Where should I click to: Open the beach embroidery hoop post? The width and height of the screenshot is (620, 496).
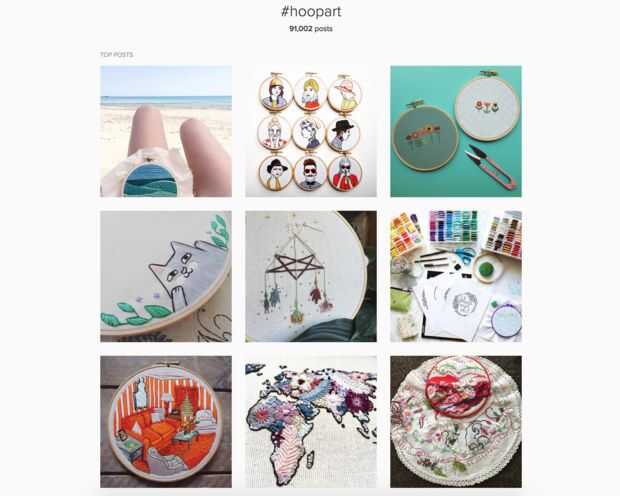click(166, 131)
